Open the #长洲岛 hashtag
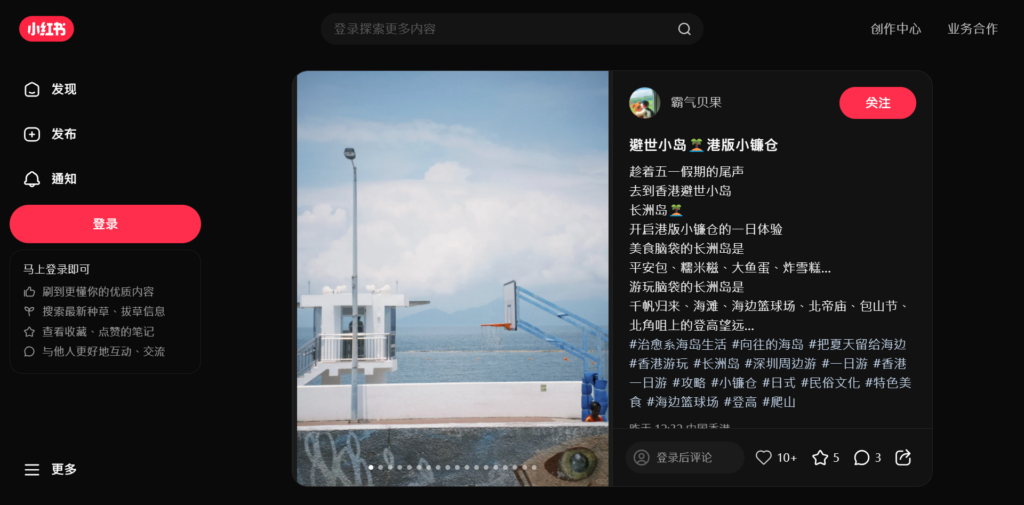Image resolution: width=1024 pixels, height=505 pixels. [716, 363]
